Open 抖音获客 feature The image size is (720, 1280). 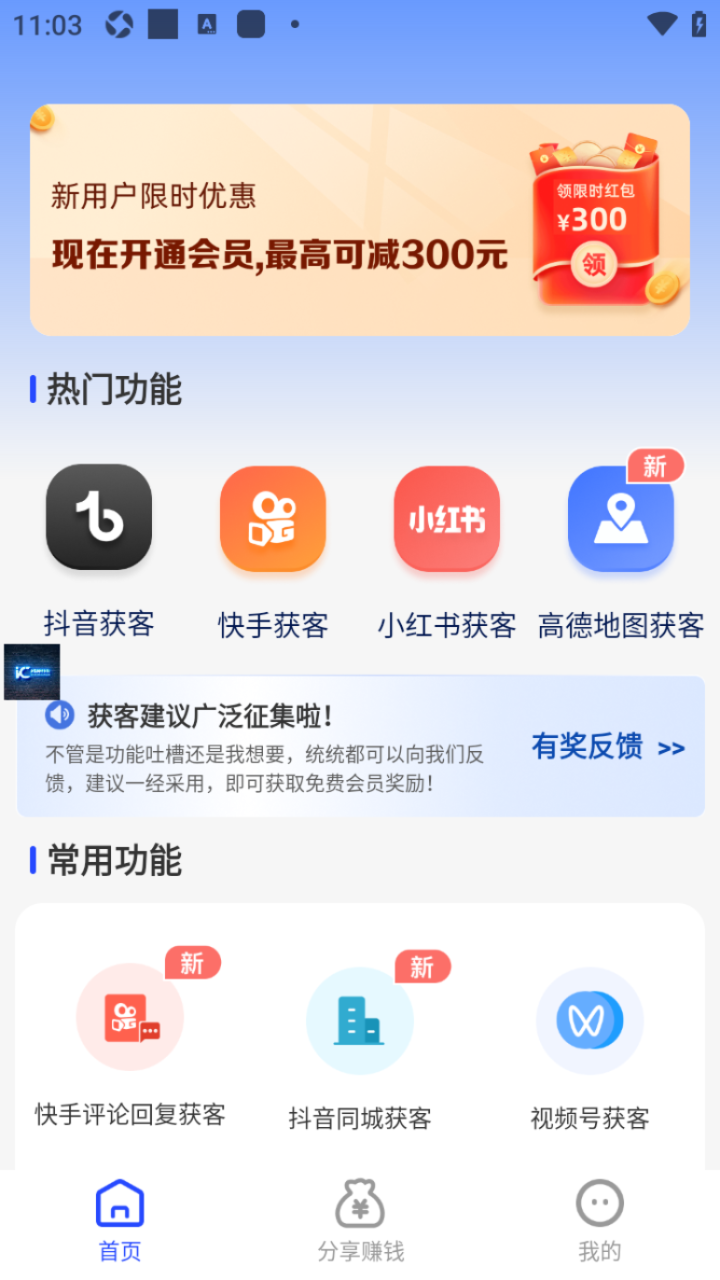pyautogui.click(x=99, y=517)
